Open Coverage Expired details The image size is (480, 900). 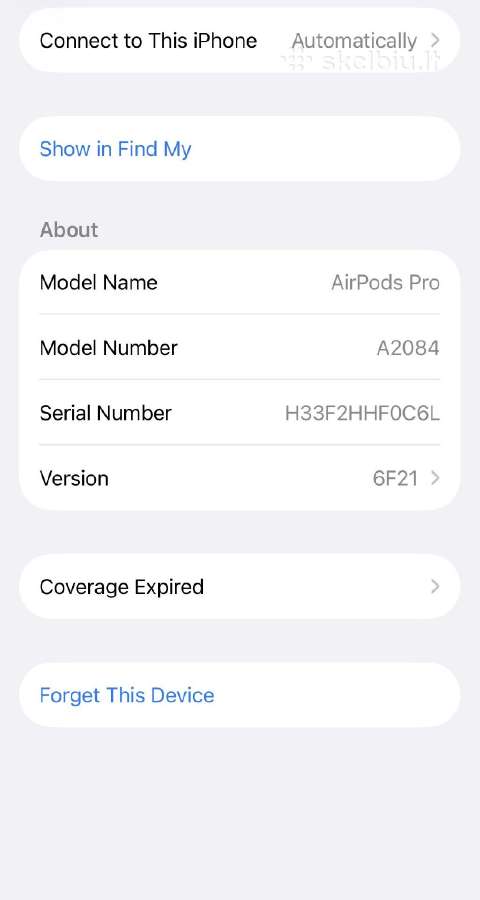click(239, 587)
